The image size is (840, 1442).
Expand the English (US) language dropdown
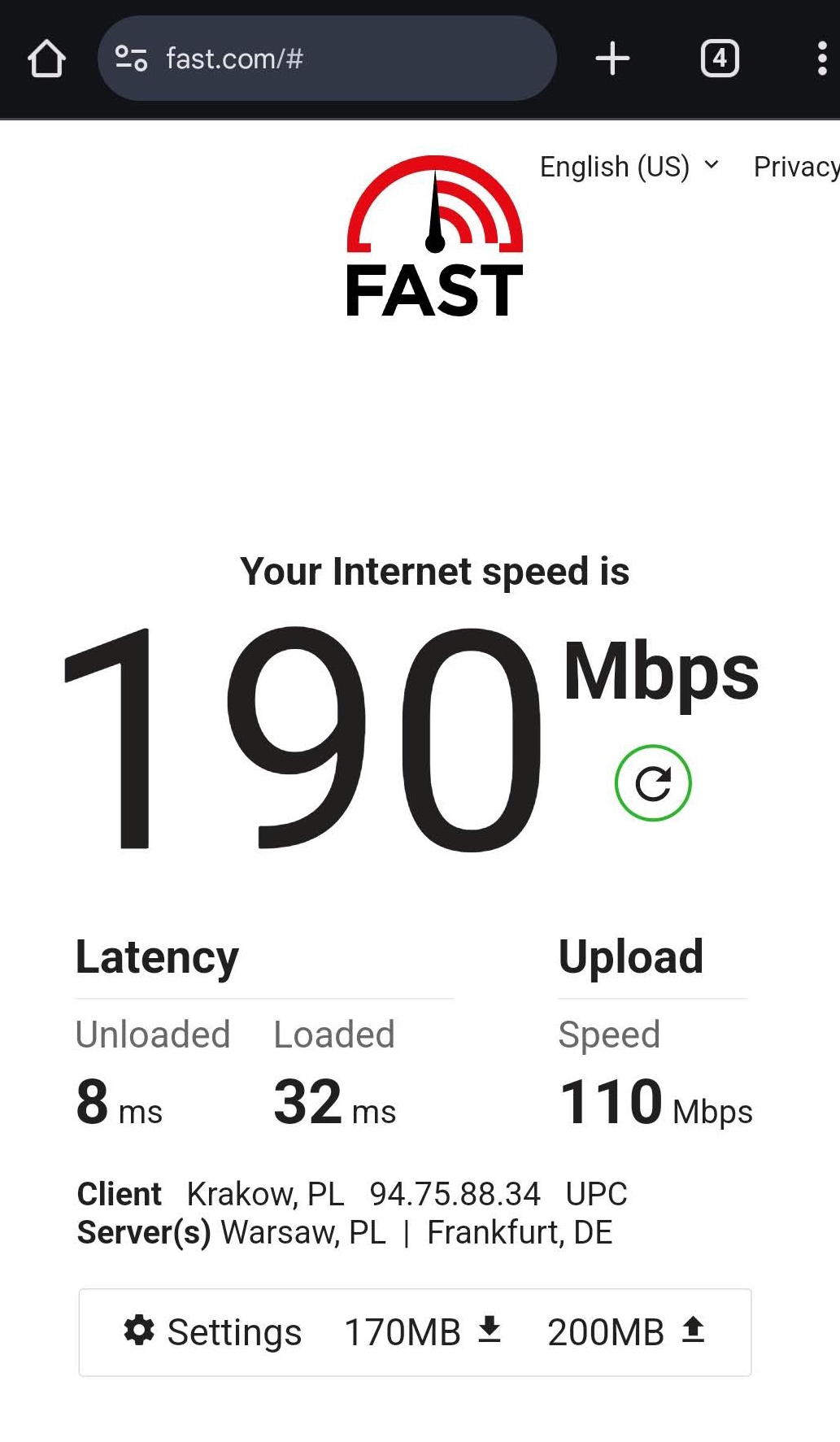click(629, 167)
